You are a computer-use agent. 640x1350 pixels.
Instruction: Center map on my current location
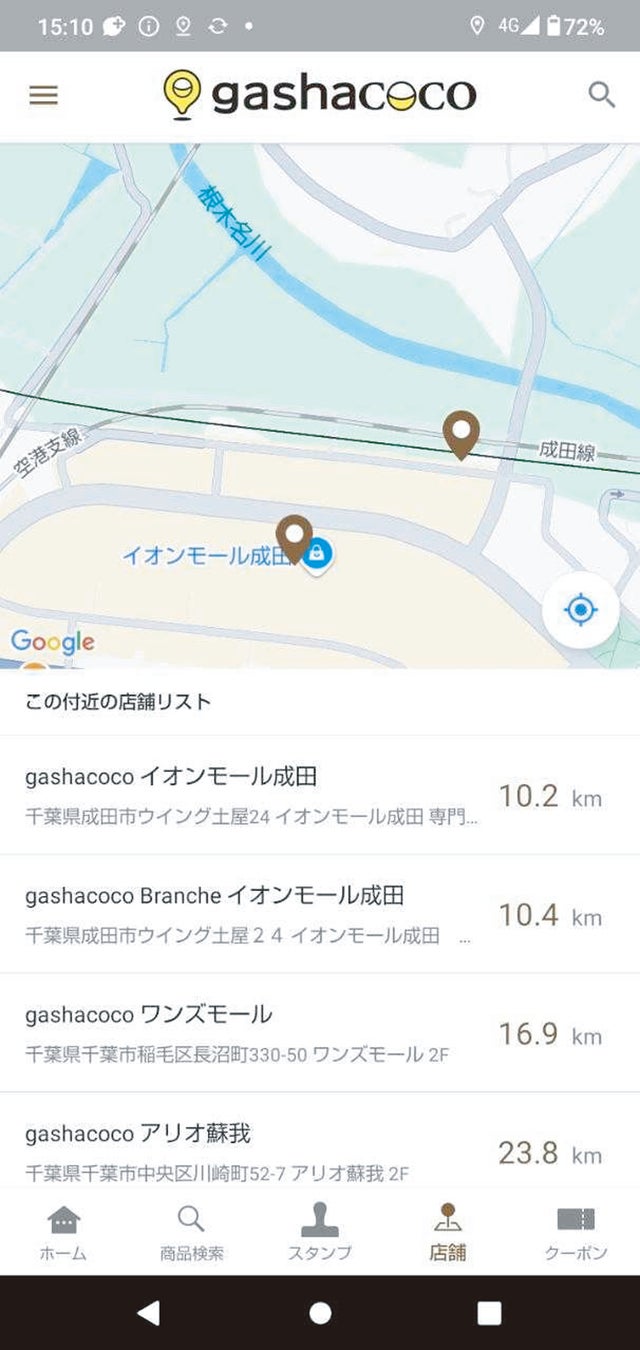click(x=580, y=609)
